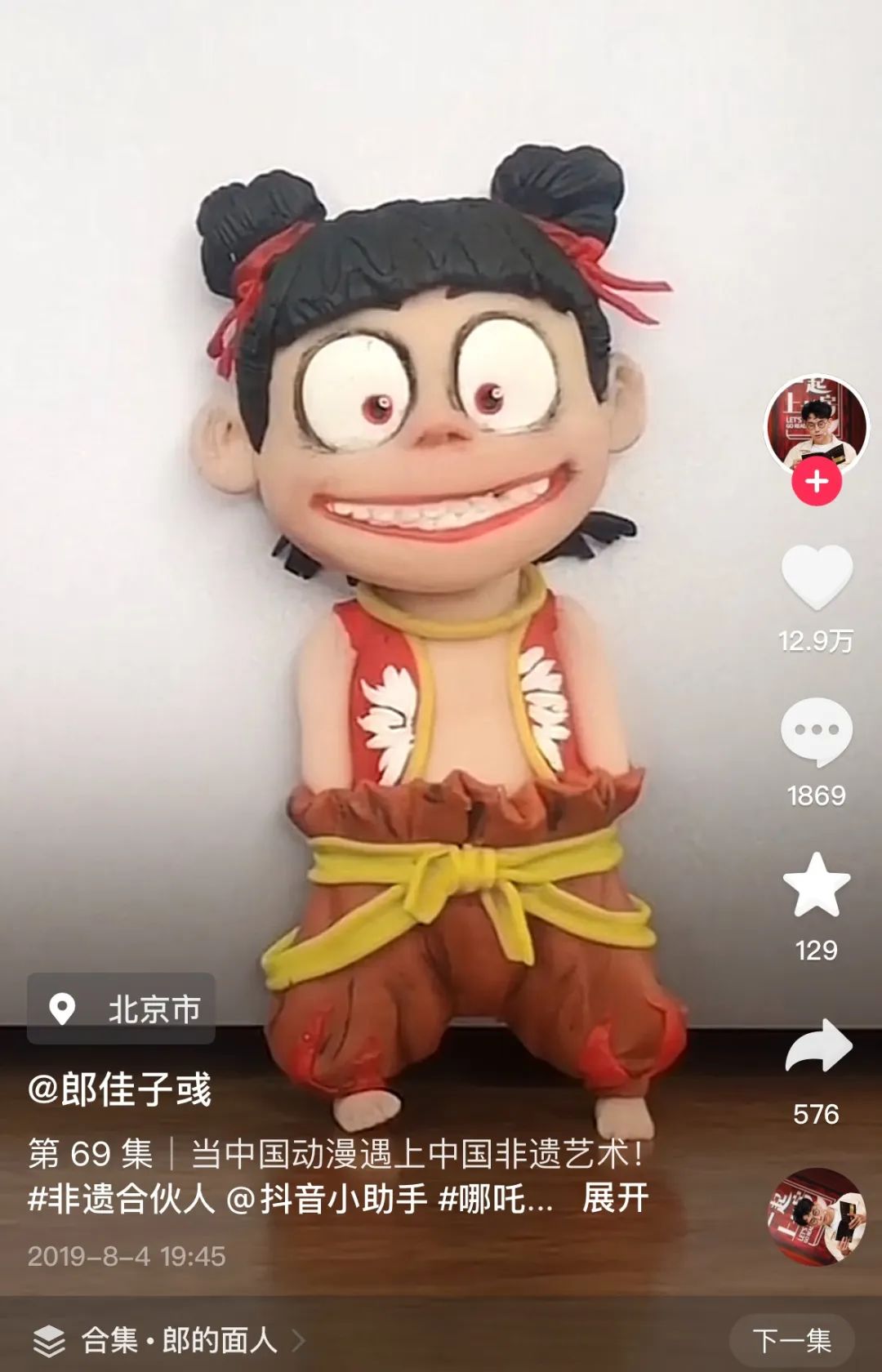Add this video to favorites with the star
Image resolution: width=882 pixels, height=1372 pixels.
click(817, 885)
